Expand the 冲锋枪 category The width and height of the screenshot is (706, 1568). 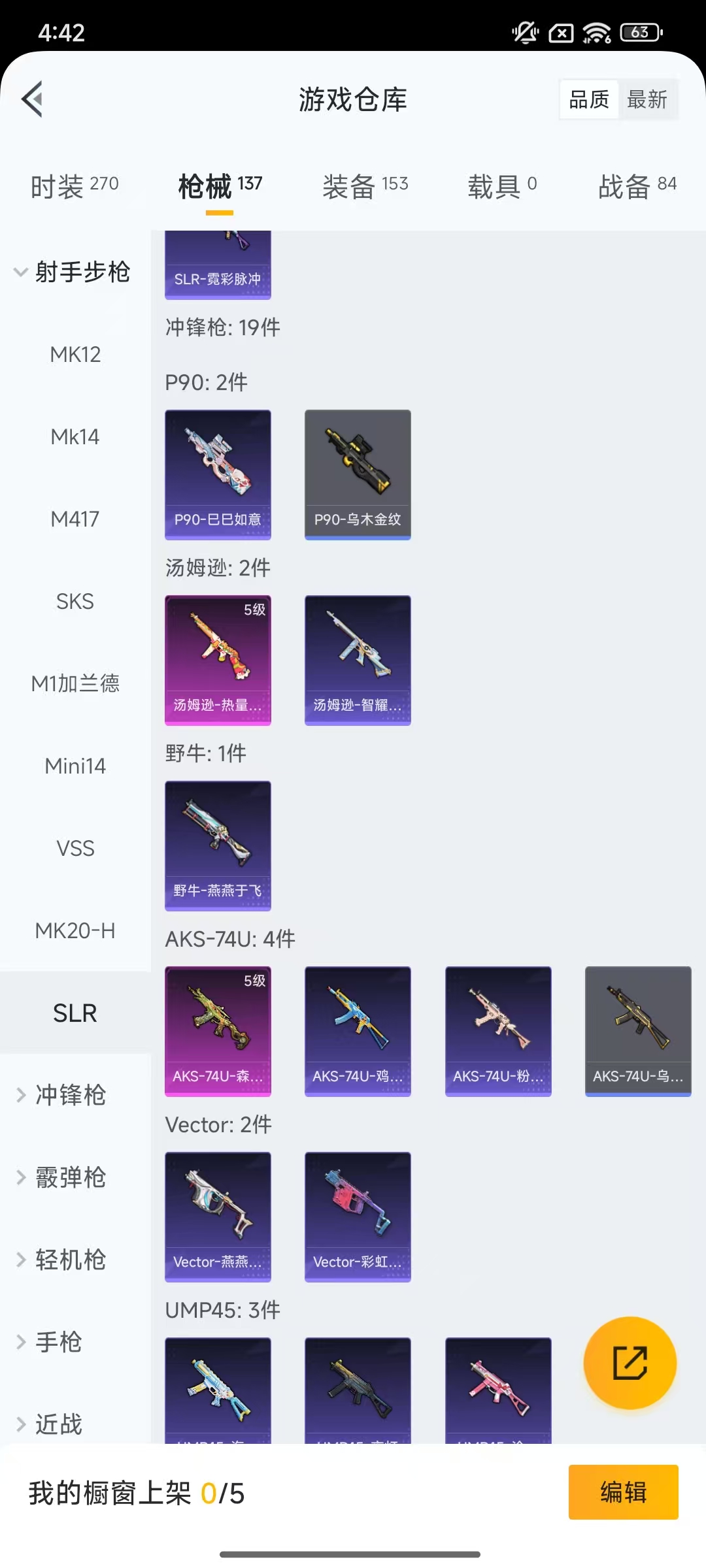click(x=69, y=1095)
